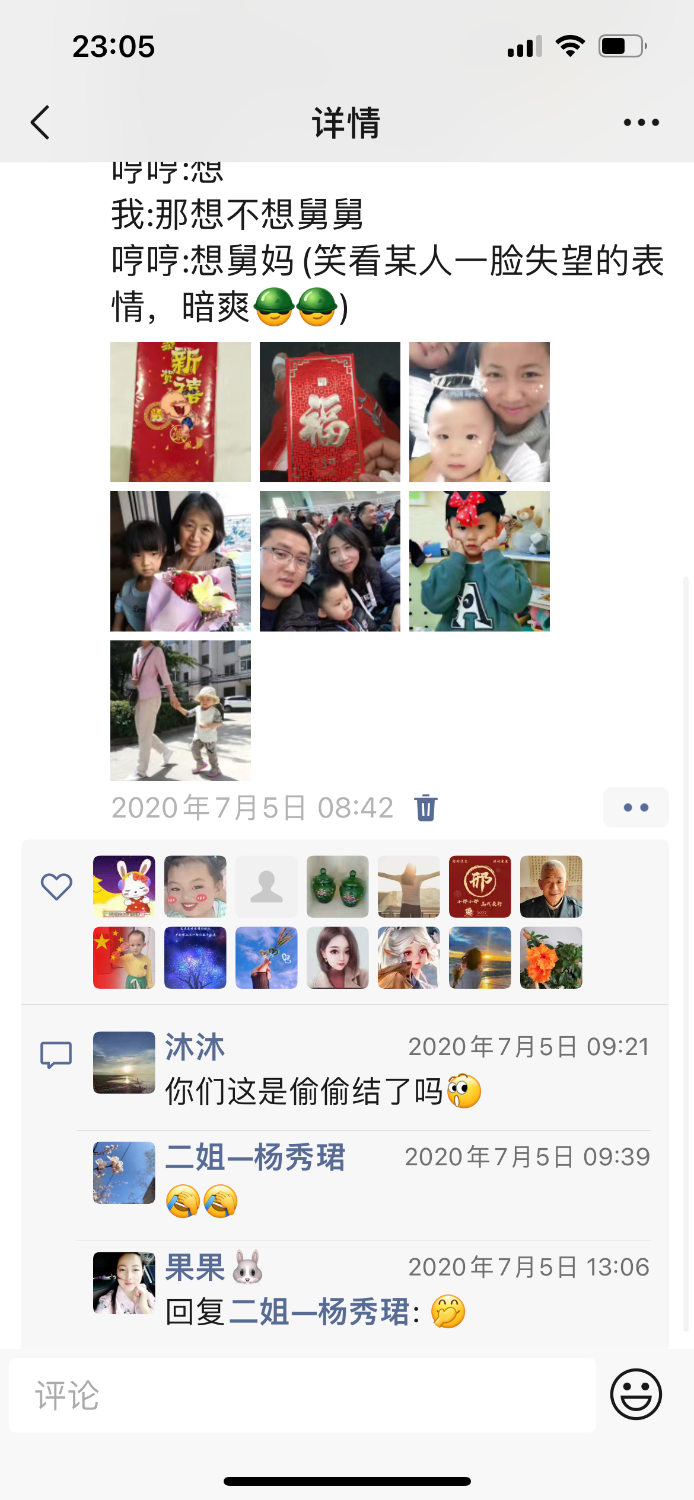Tap the 评论 comment input field

(x=303, y=1395)
